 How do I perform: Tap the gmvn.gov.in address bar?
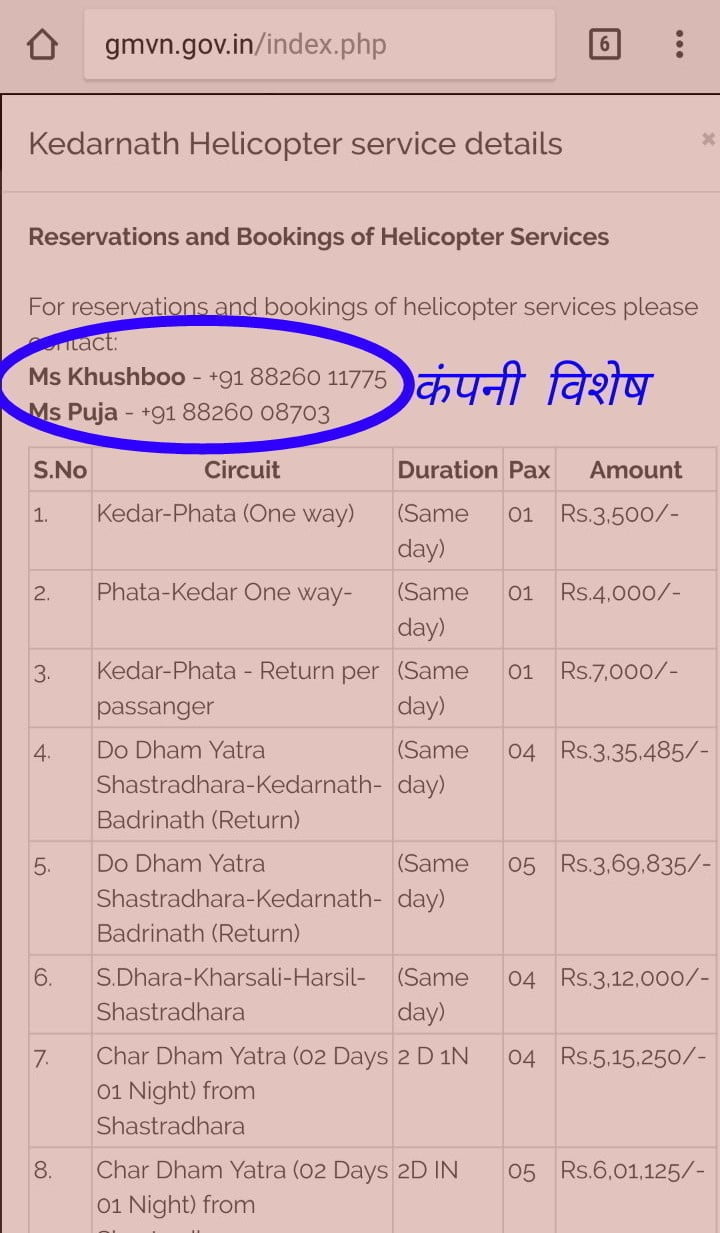pyautogui.click(x=318, y=44)
